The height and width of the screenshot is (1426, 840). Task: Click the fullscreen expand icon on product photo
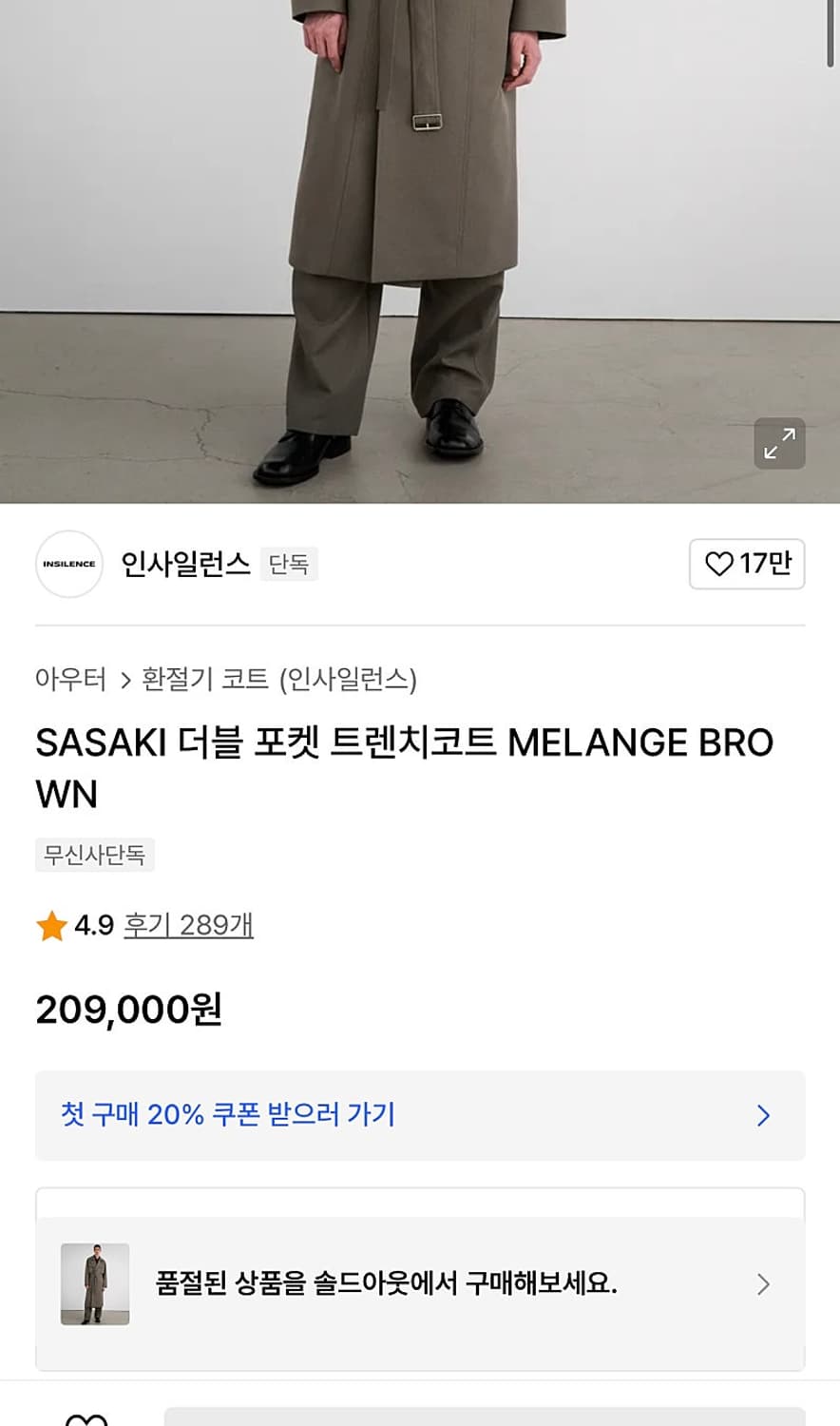click(x=779, y=445)
